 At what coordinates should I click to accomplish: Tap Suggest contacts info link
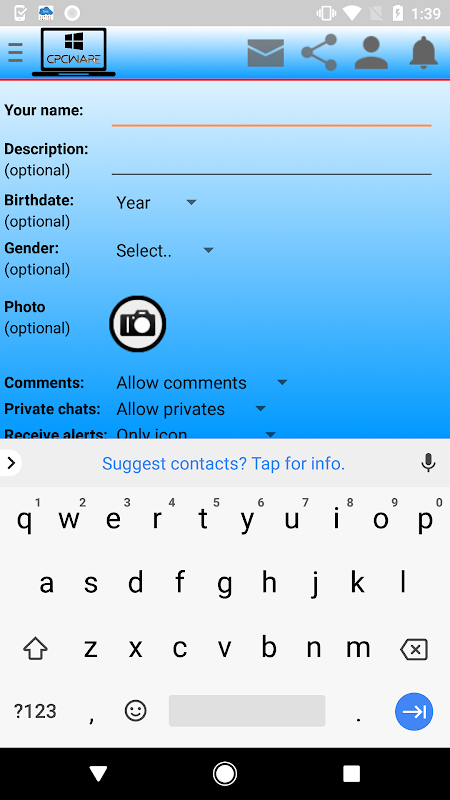pyautogui.click(x=223, y=463)
